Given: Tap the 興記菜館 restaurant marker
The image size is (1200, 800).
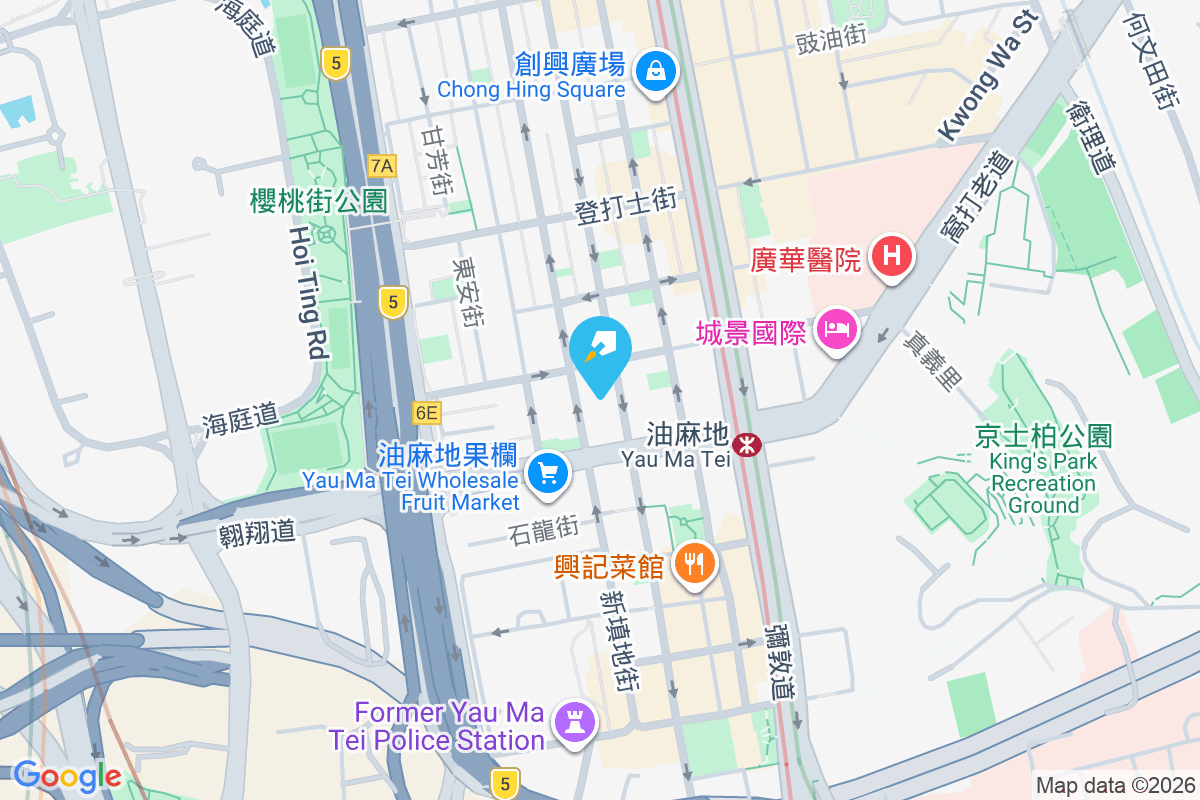Looking at the screenshot, I should 694,563.
